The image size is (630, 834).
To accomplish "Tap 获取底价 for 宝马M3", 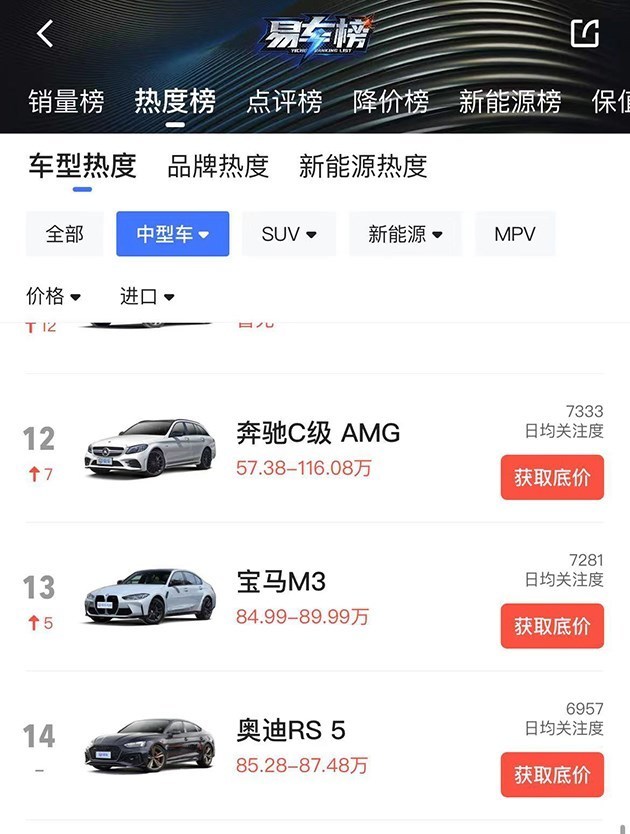I will tap(552, 626).
